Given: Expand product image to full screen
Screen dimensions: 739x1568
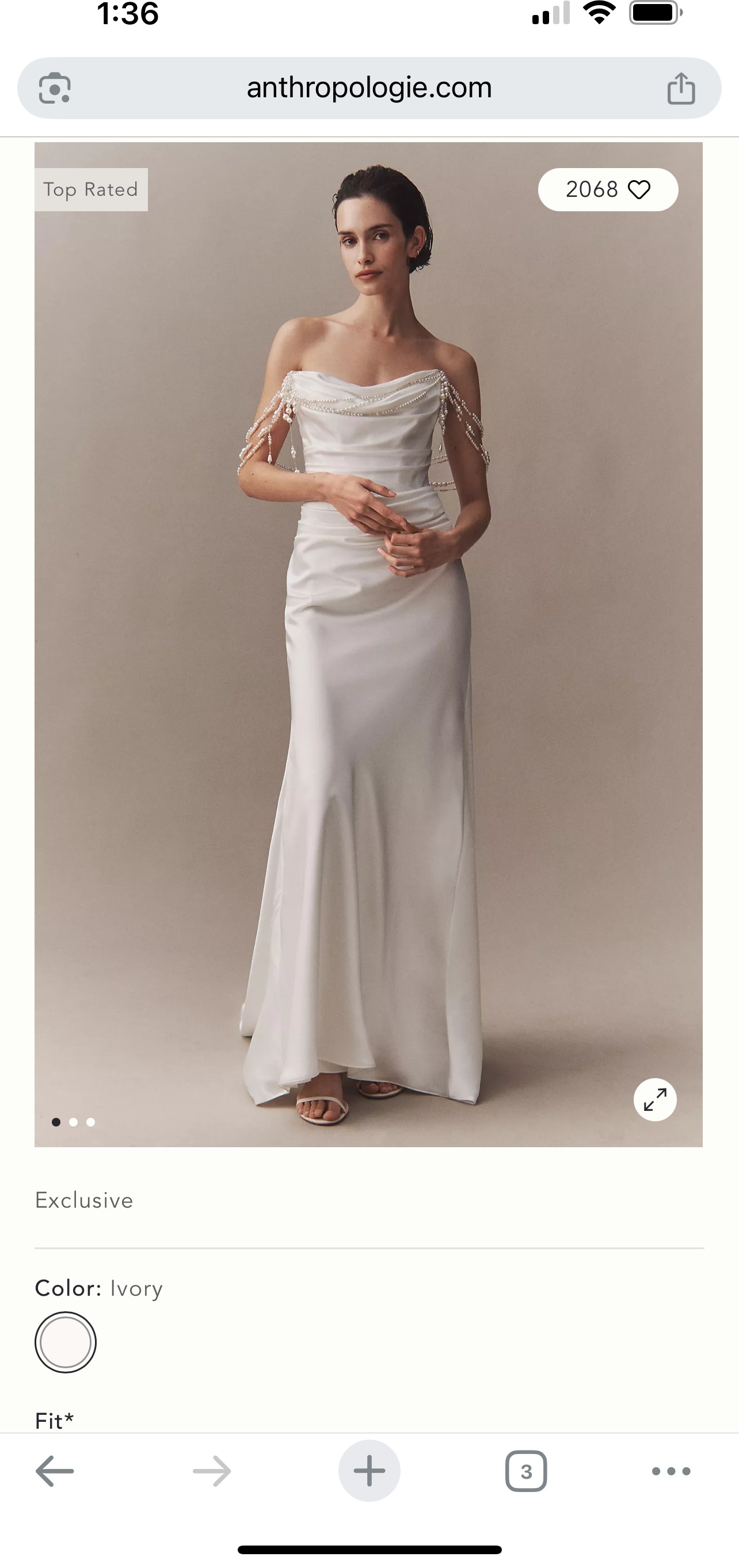Looking at the screenshot, I should [x=655, y=1099].
